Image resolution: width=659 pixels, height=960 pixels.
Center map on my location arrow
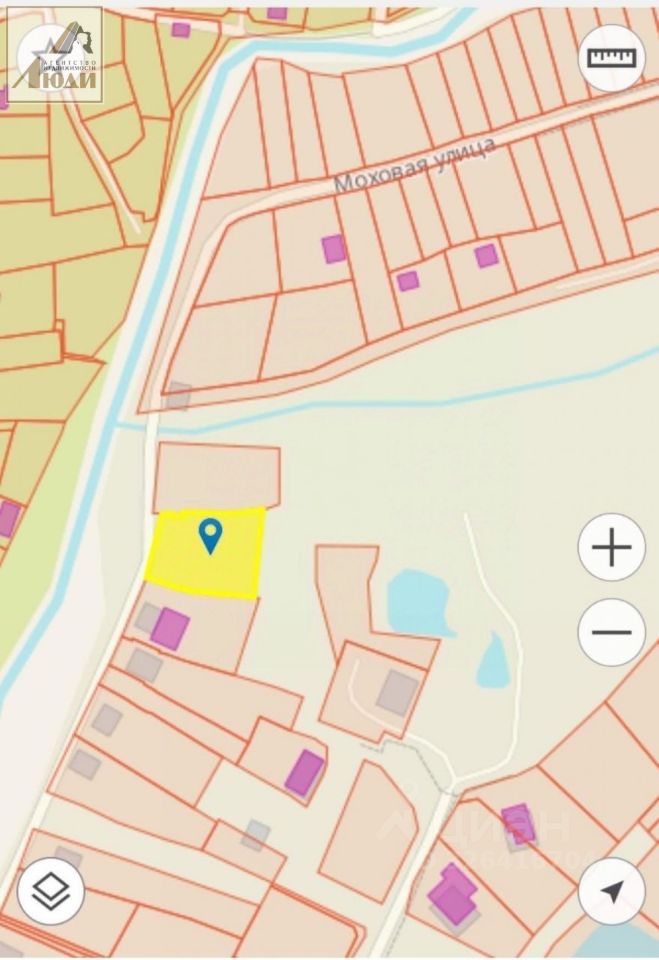click(611, 891)
